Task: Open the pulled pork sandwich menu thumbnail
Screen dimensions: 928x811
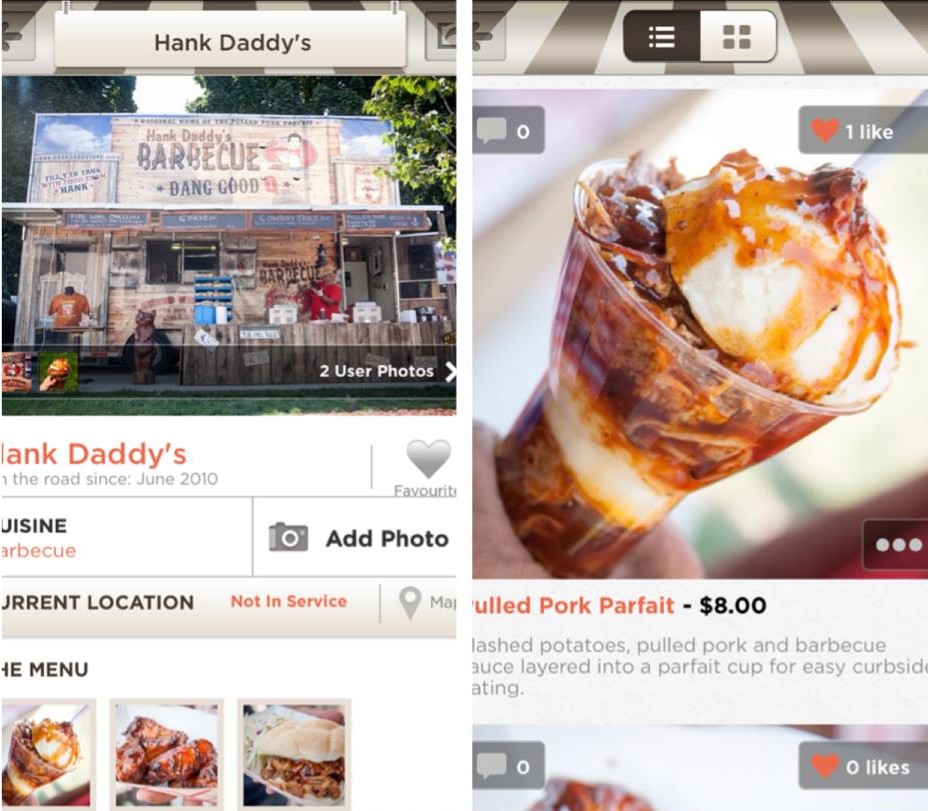Action: 295,752
